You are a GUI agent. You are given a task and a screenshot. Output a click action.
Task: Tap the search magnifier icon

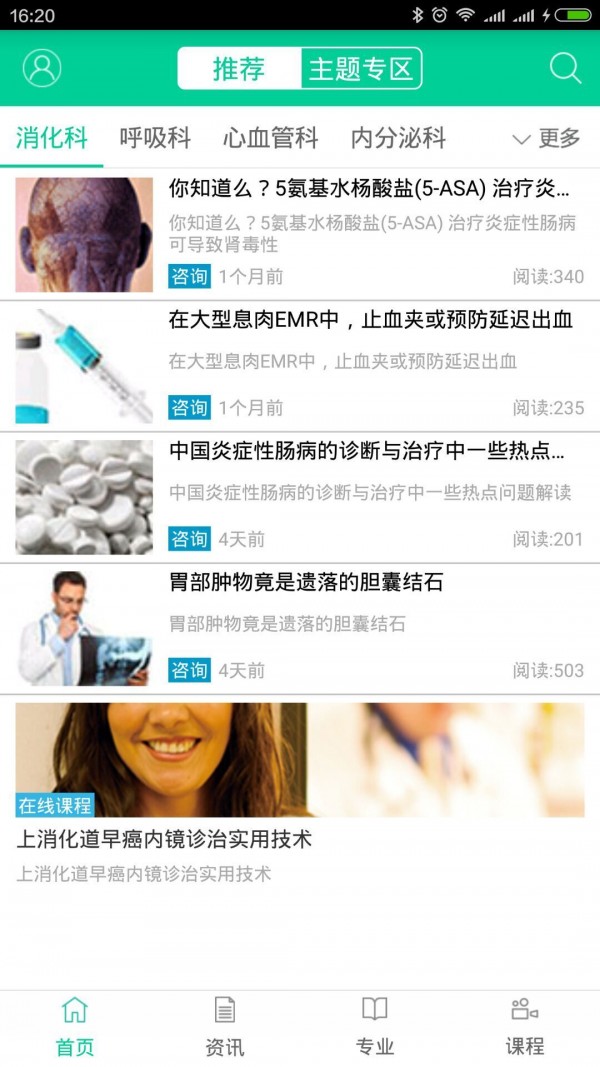click(x=565, y=68)
